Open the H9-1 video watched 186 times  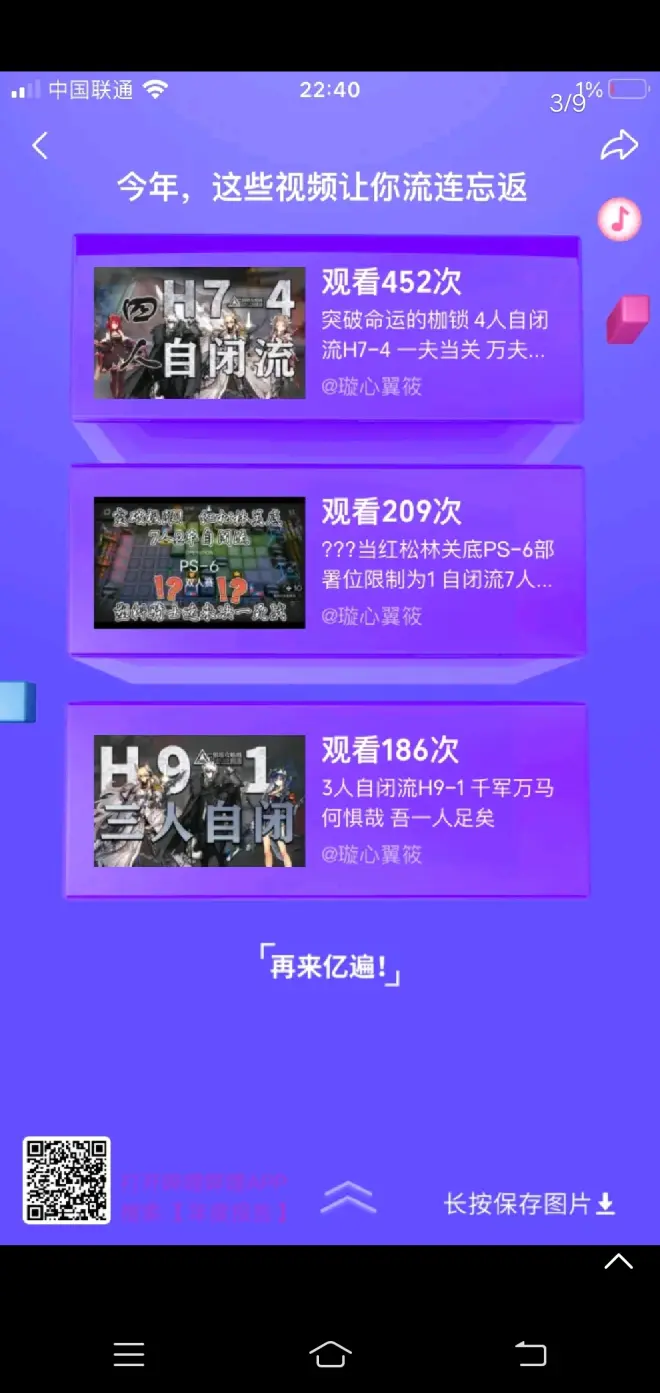tap(327, 801)
